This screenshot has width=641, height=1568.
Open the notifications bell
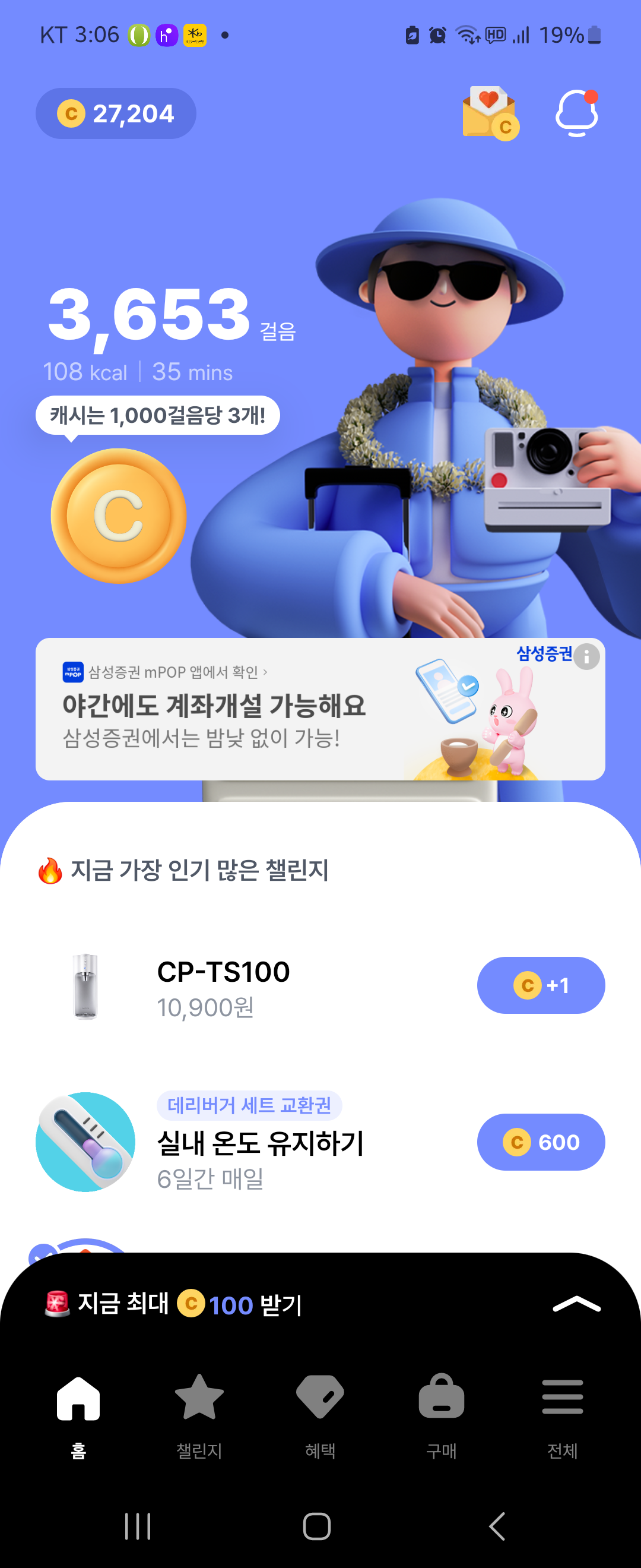(x=576, y=113)
